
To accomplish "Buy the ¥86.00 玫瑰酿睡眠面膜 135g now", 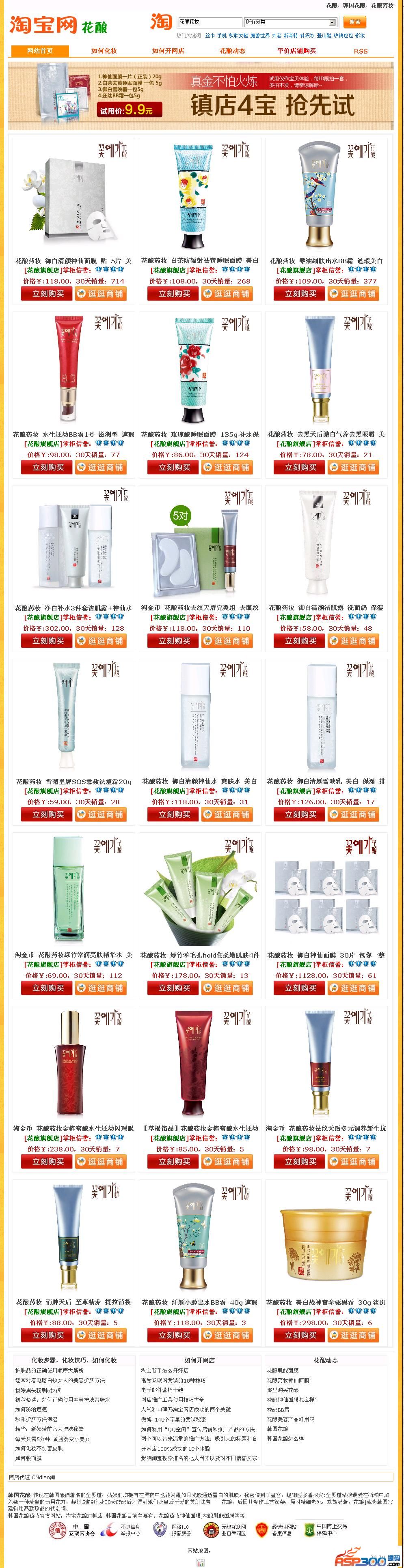I will coord(174,468).
